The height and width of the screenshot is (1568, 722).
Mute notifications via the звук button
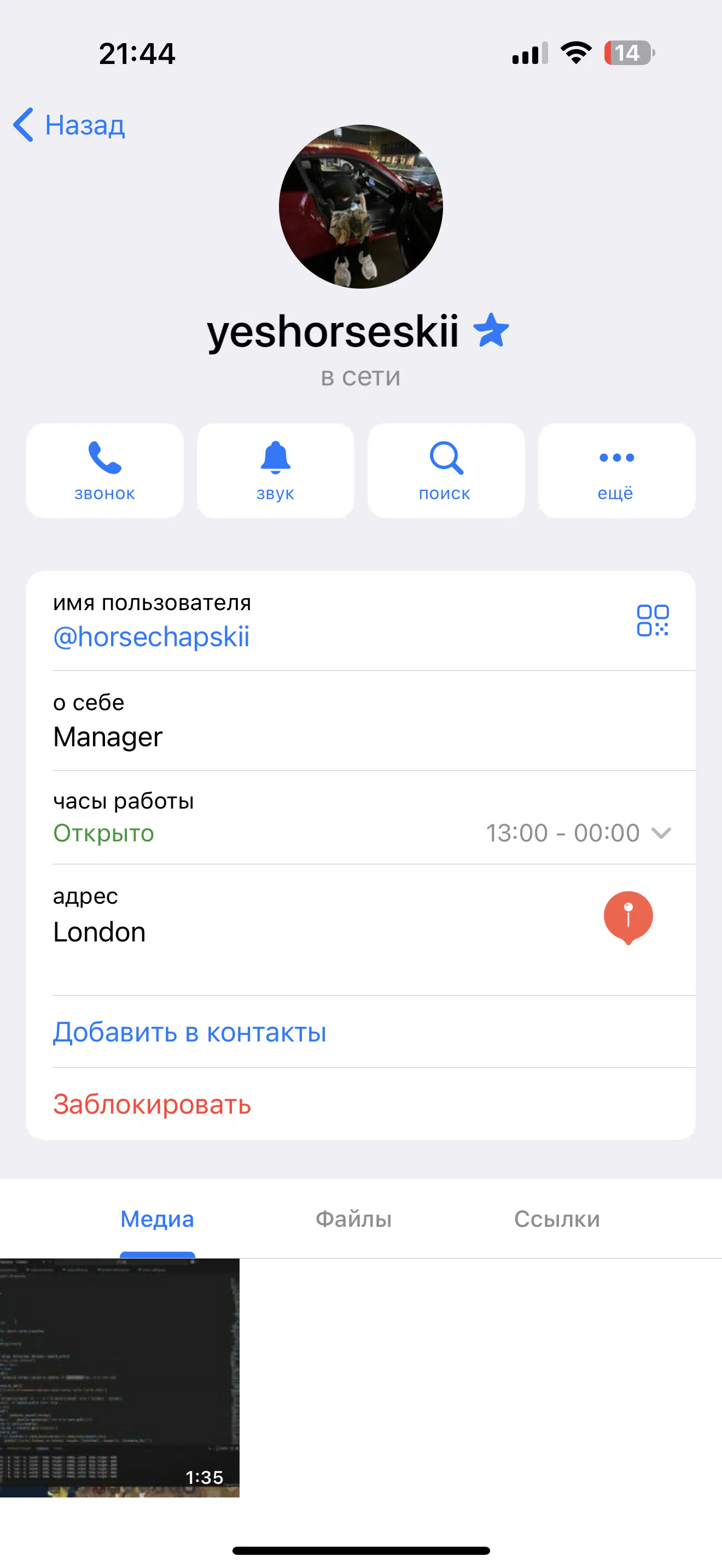click(275, 471)
